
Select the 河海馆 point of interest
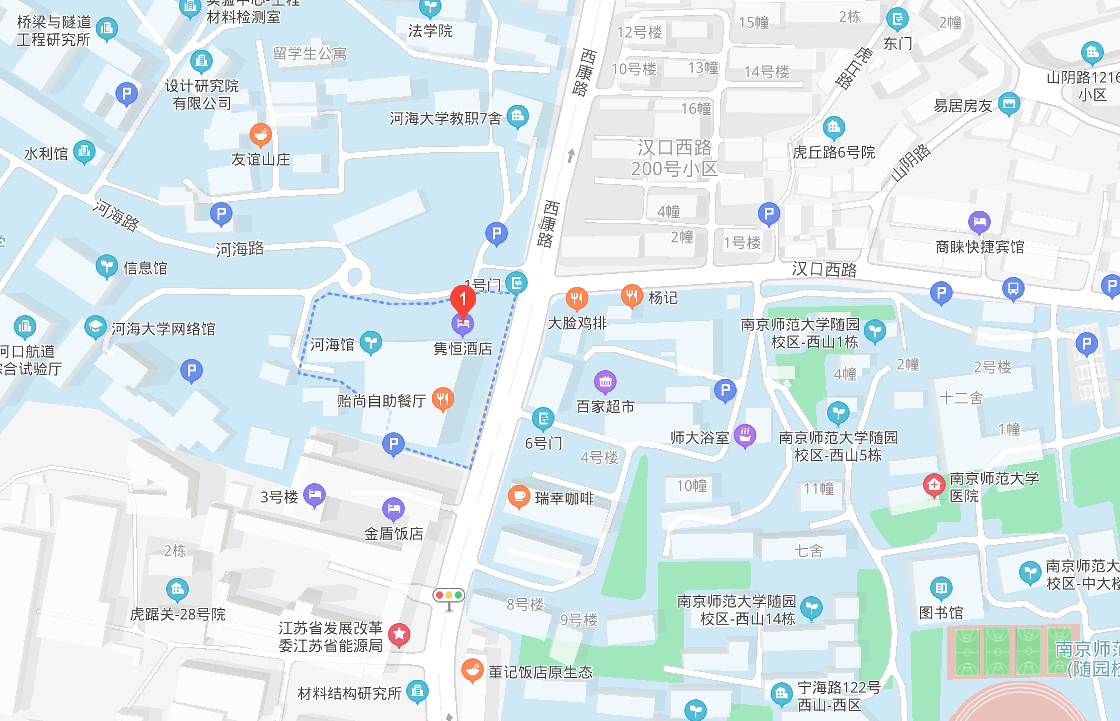[371, 342]
